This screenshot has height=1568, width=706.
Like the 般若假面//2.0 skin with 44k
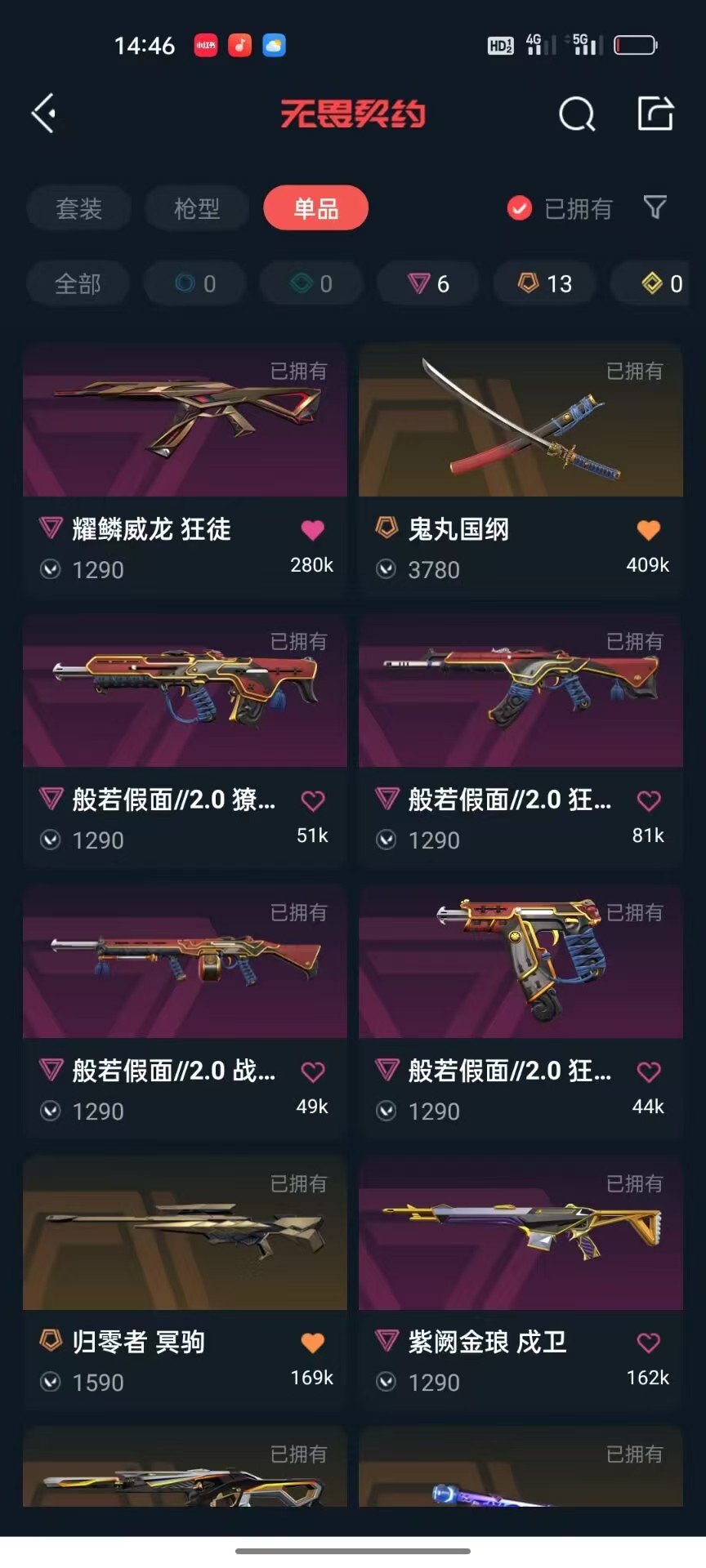(648, 1072)
